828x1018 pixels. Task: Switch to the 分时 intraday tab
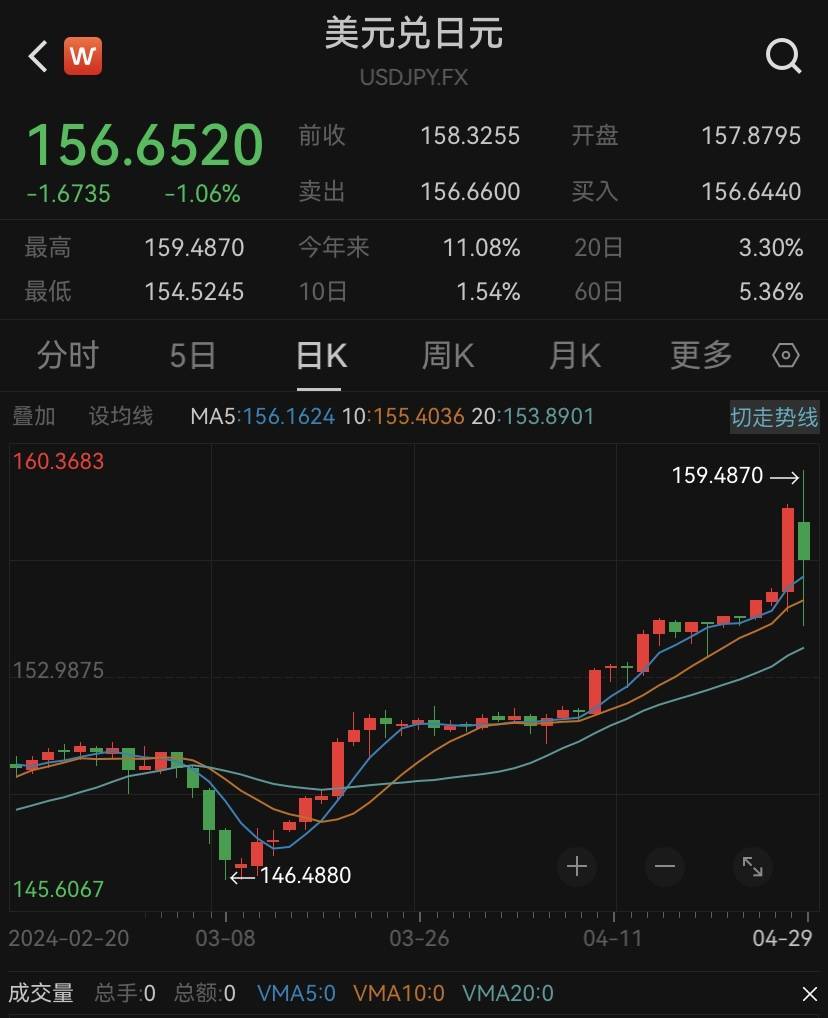click(x=67, y=355)
